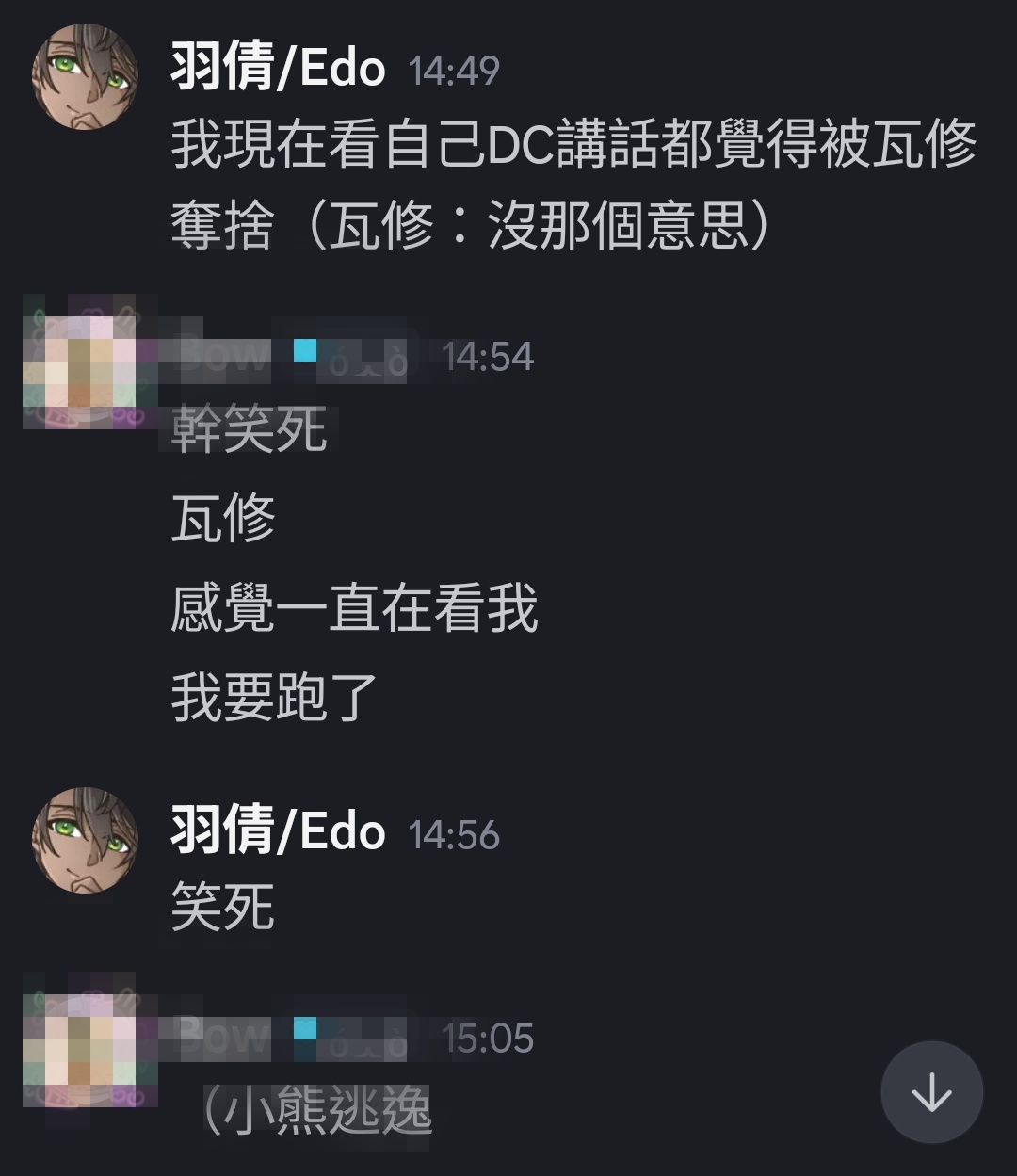Tap the 羽倩/Edo username at 14:56

(x=278, y=832)
